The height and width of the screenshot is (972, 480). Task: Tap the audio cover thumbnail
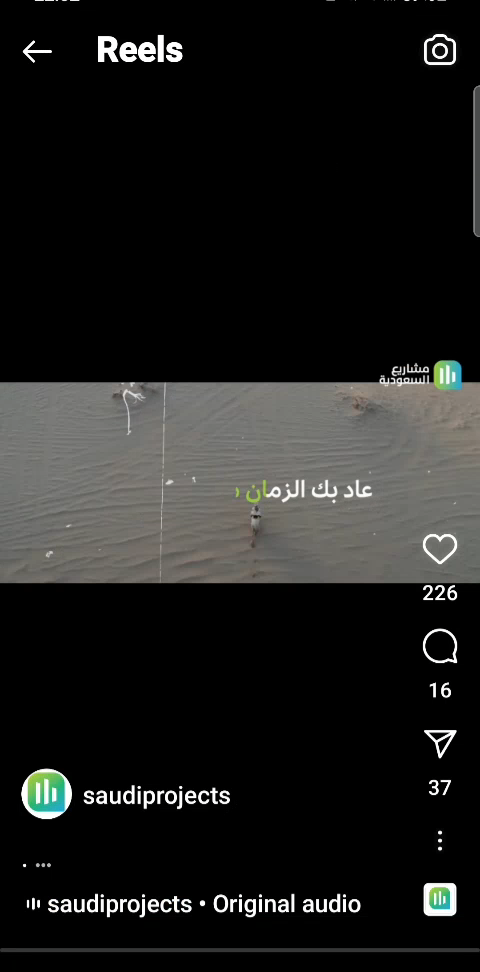click(440, 899)
